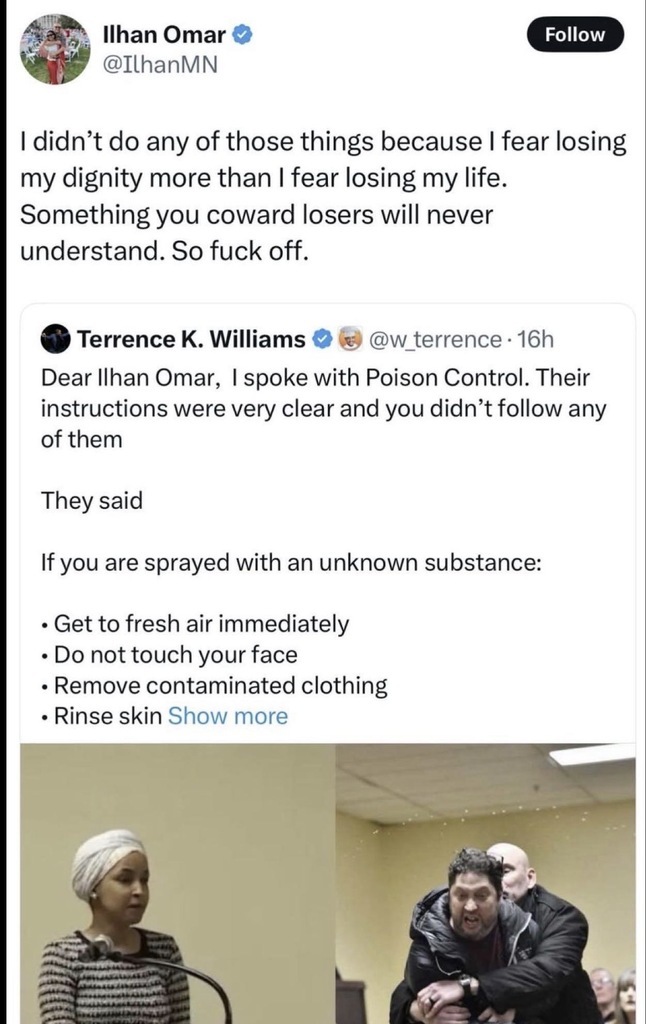Screen dimensions: 646x1024
Task: Expand the quoted post with Show more
Action: (227, 716)
